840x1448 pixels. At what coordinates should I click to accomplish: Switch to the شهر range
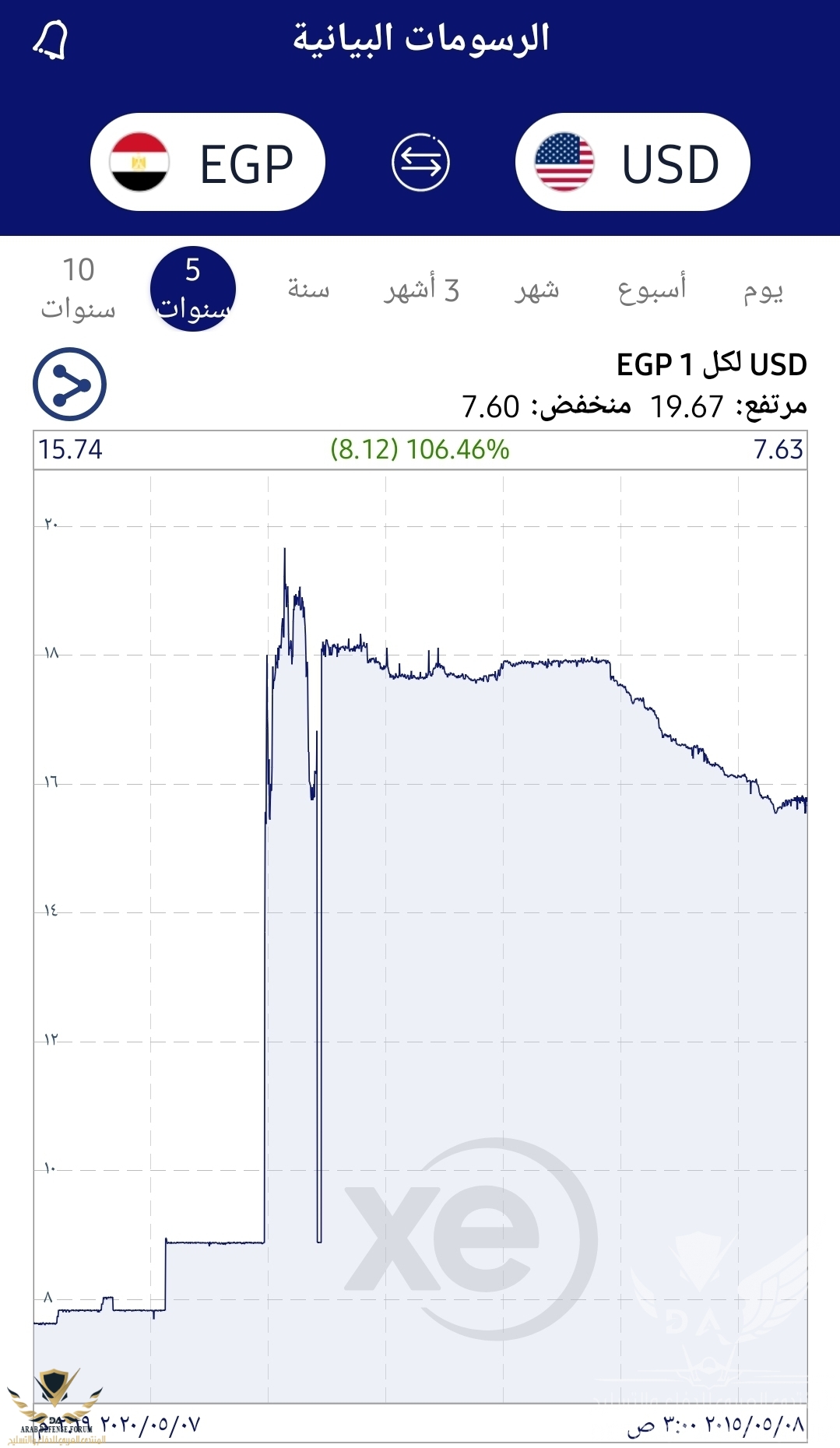pos(536,290)
